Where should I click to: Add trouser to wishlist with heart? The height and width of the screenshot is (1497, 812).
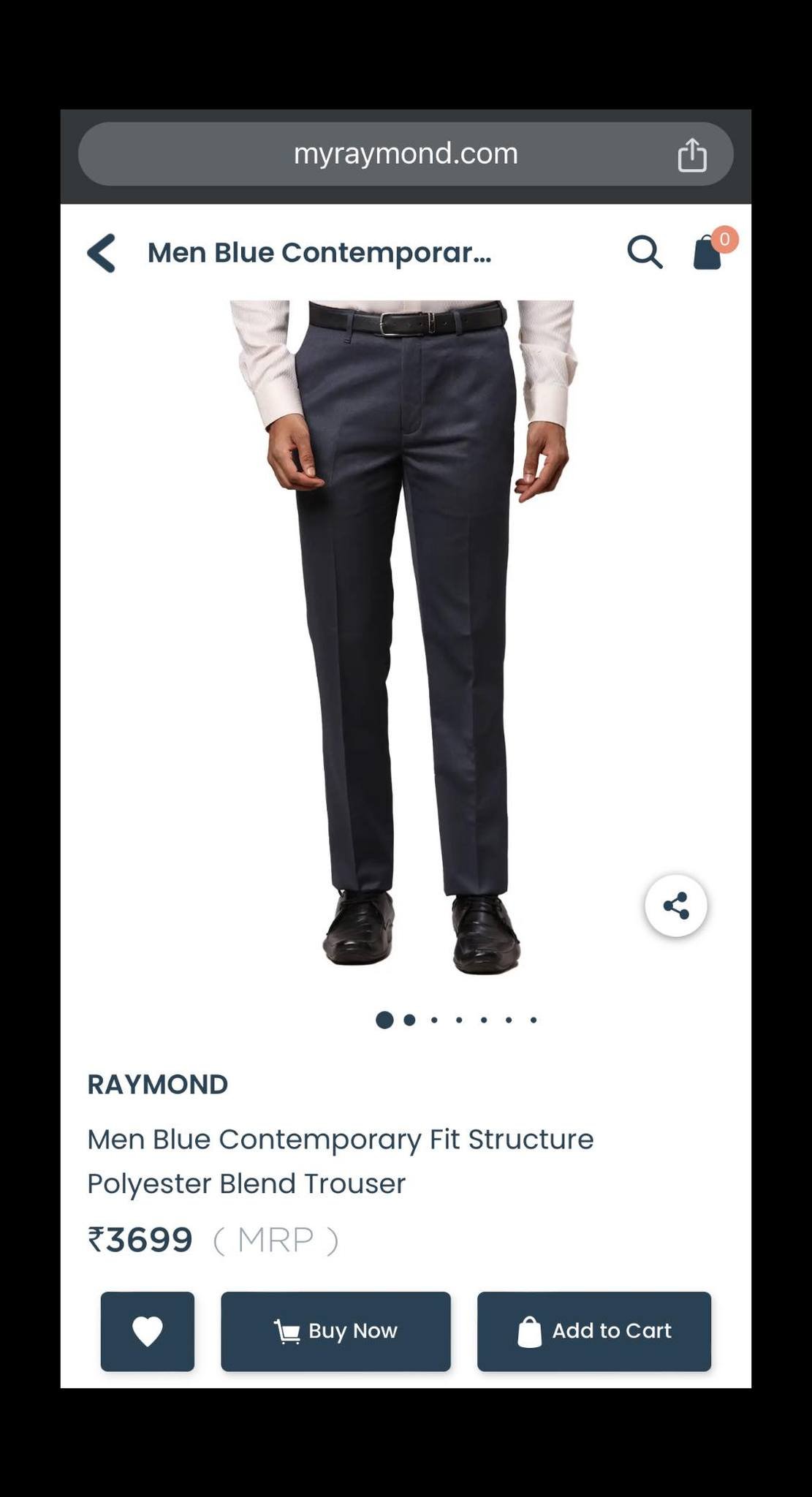(x=148, y=1331)
